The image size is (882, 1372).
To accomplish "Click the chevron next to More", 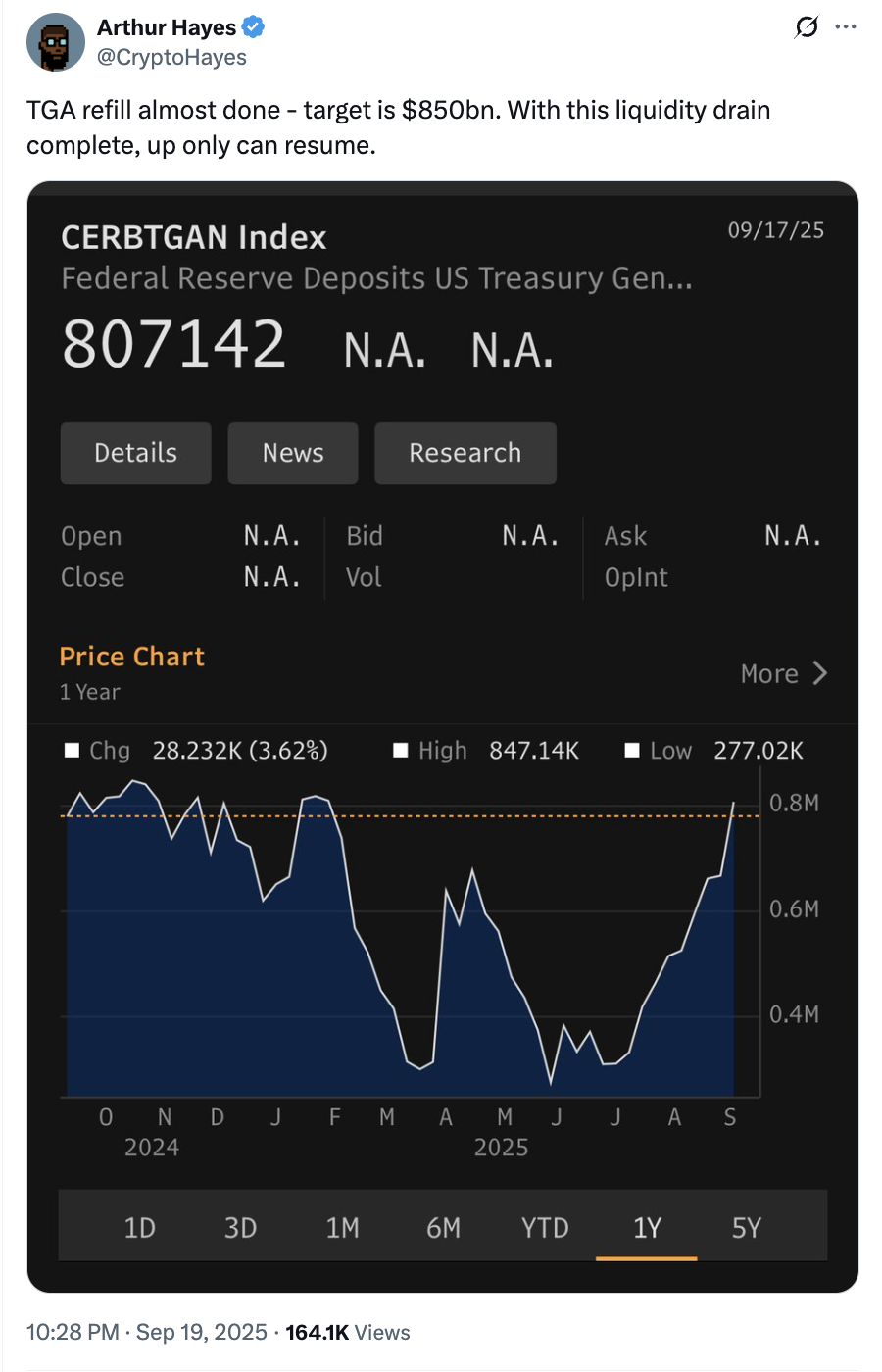I will tap(819, 673).
